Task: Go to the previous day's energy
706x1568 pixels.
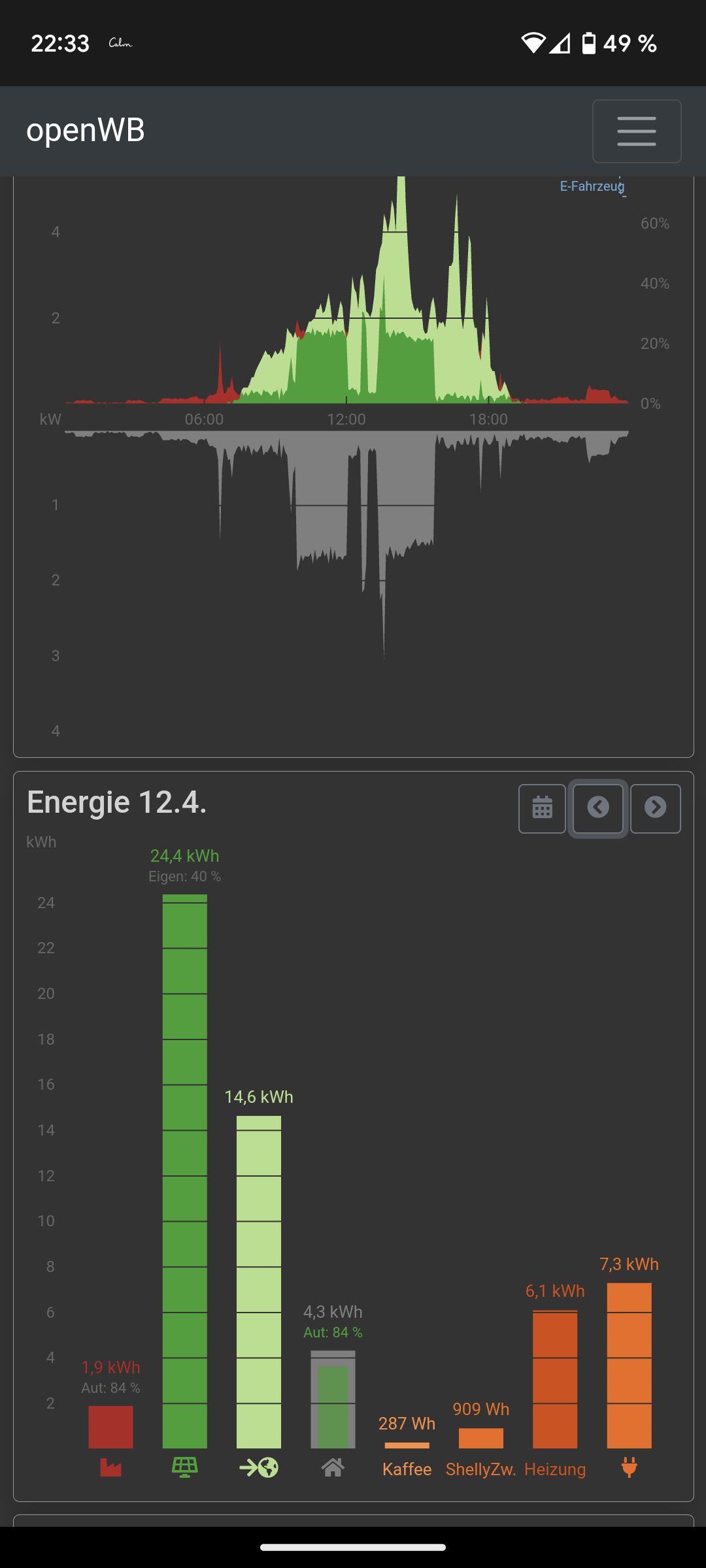Action: 598,808
